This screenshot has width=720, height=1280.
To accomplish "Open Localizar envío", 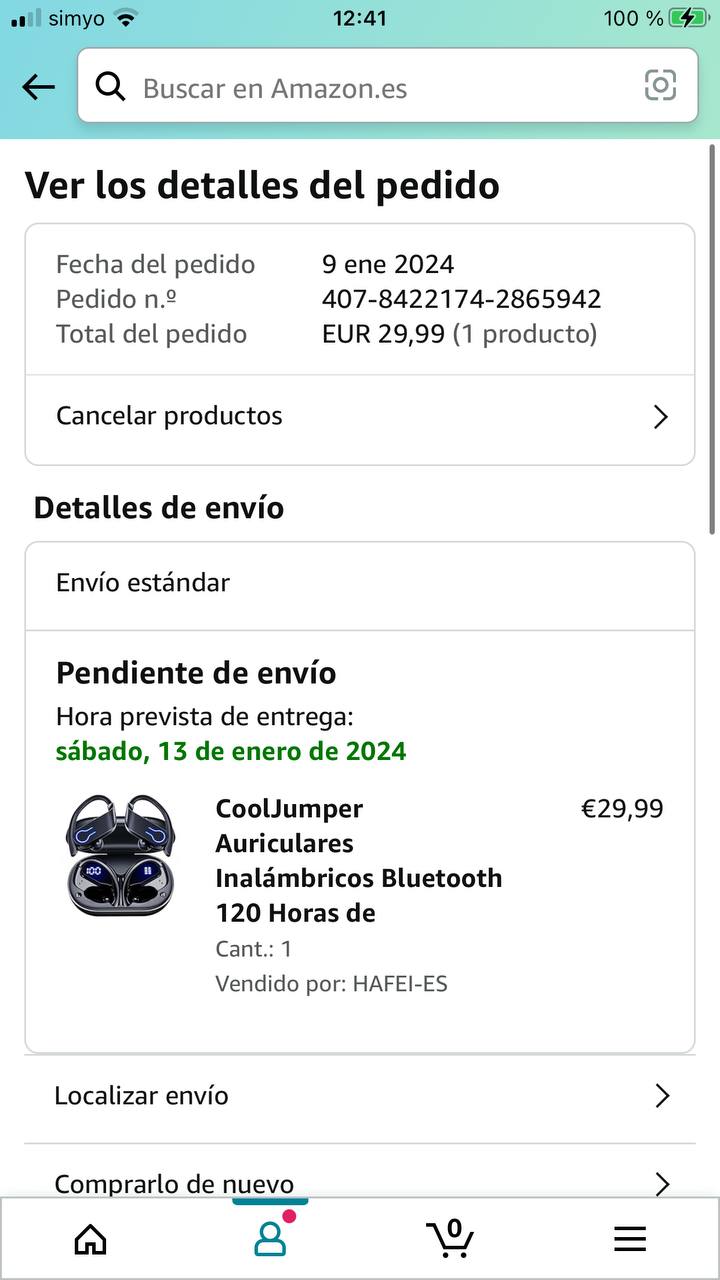I will 360,1096.
